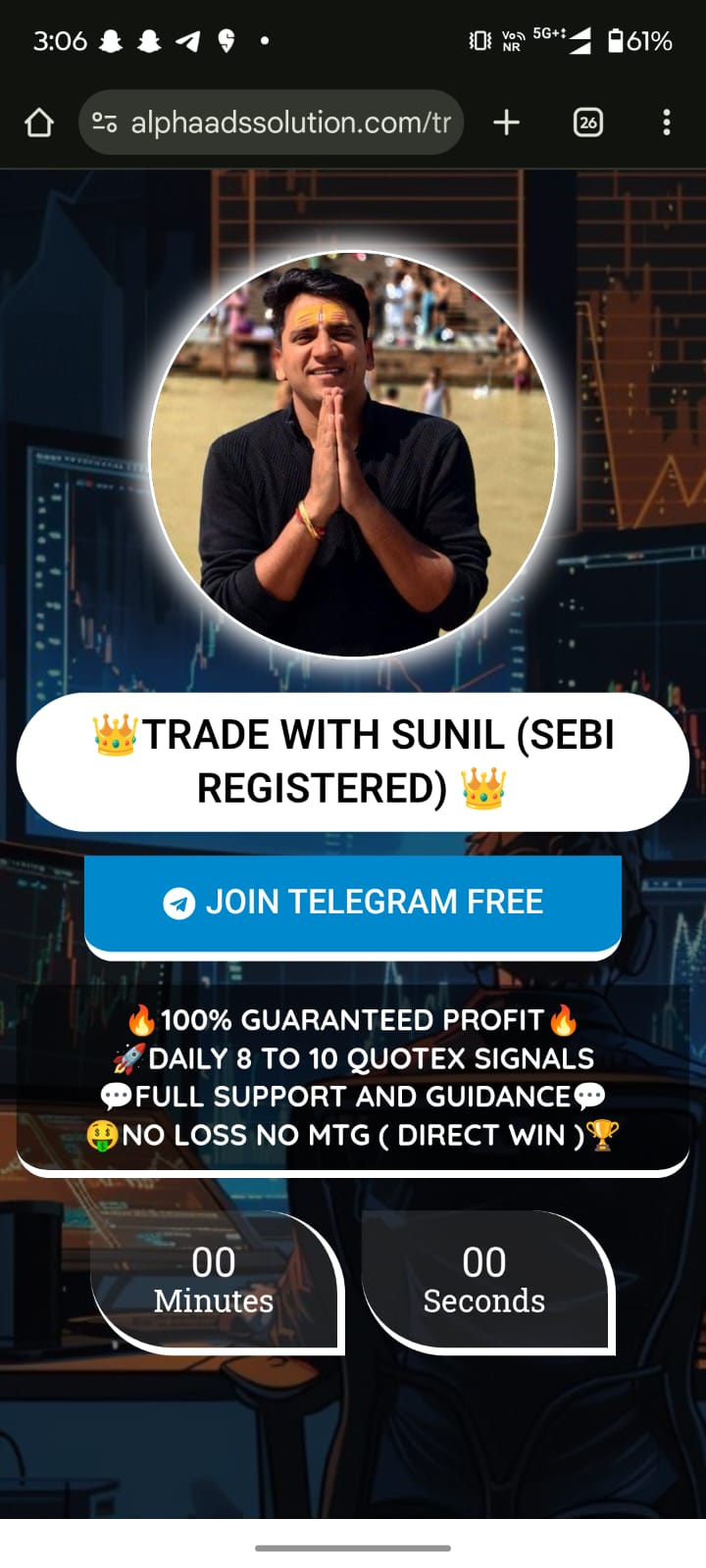Tap the Join Telegram Free button

click(353, 902)
